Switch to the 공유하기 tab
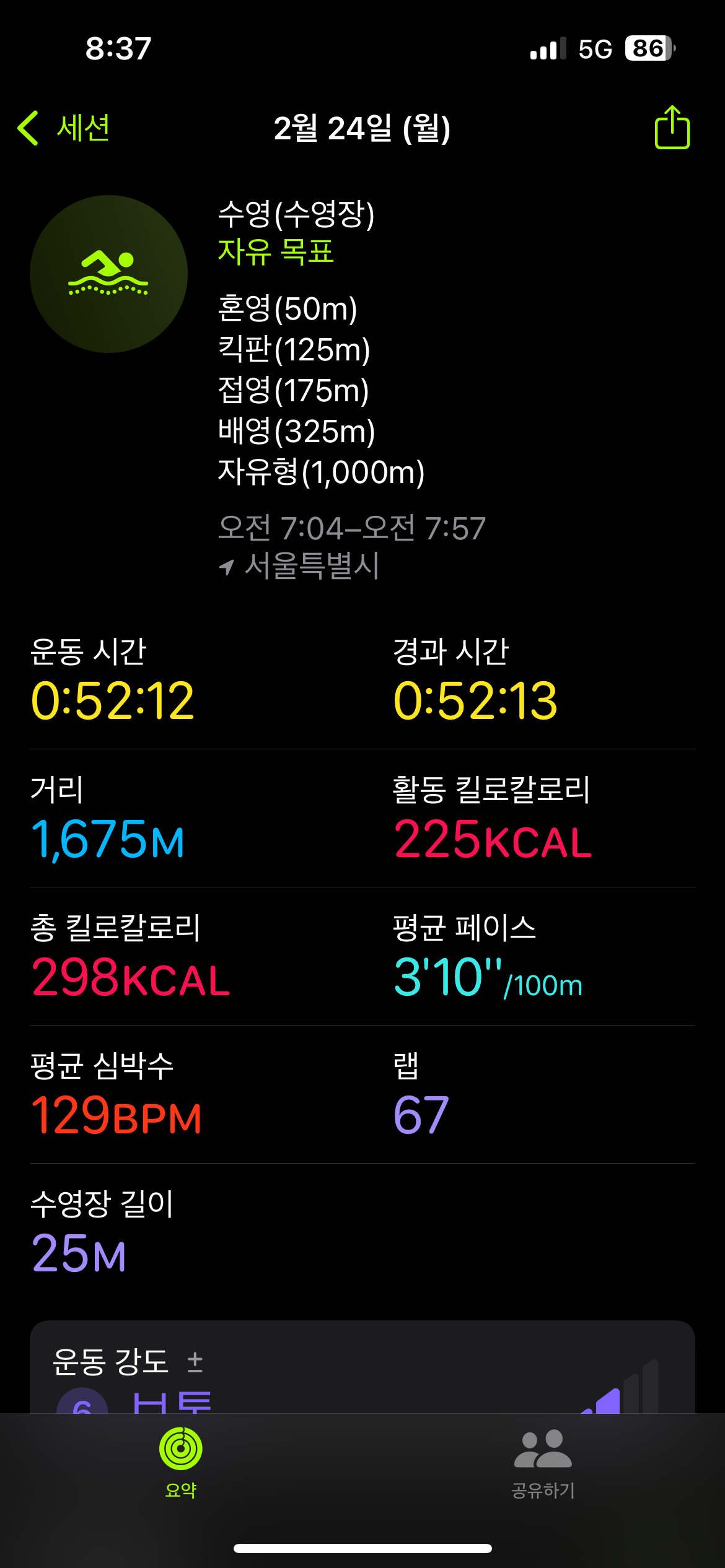The image size is (725, 1568). click(543, 1464)
